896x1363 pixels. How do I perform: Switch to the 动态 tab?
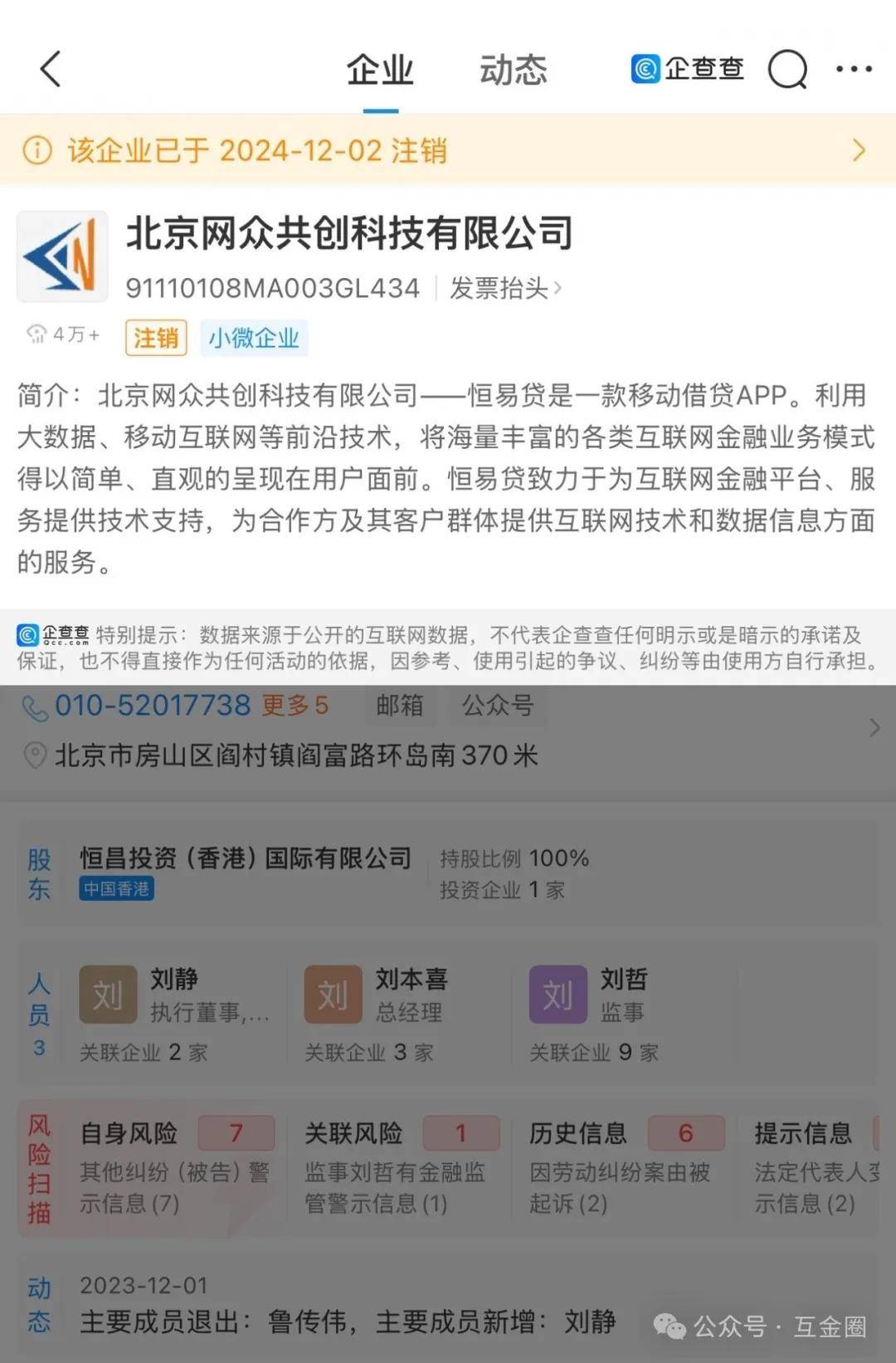click(514, 71)
